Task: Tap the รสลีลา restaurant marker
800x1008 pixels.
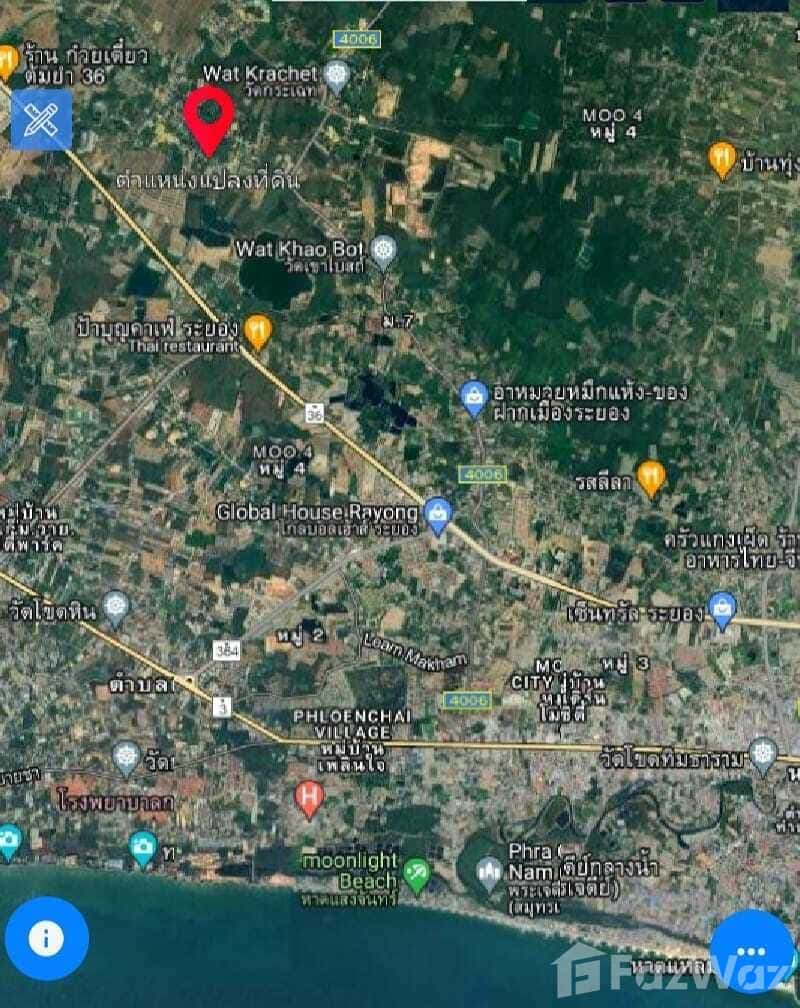Action: coord(651,478)
